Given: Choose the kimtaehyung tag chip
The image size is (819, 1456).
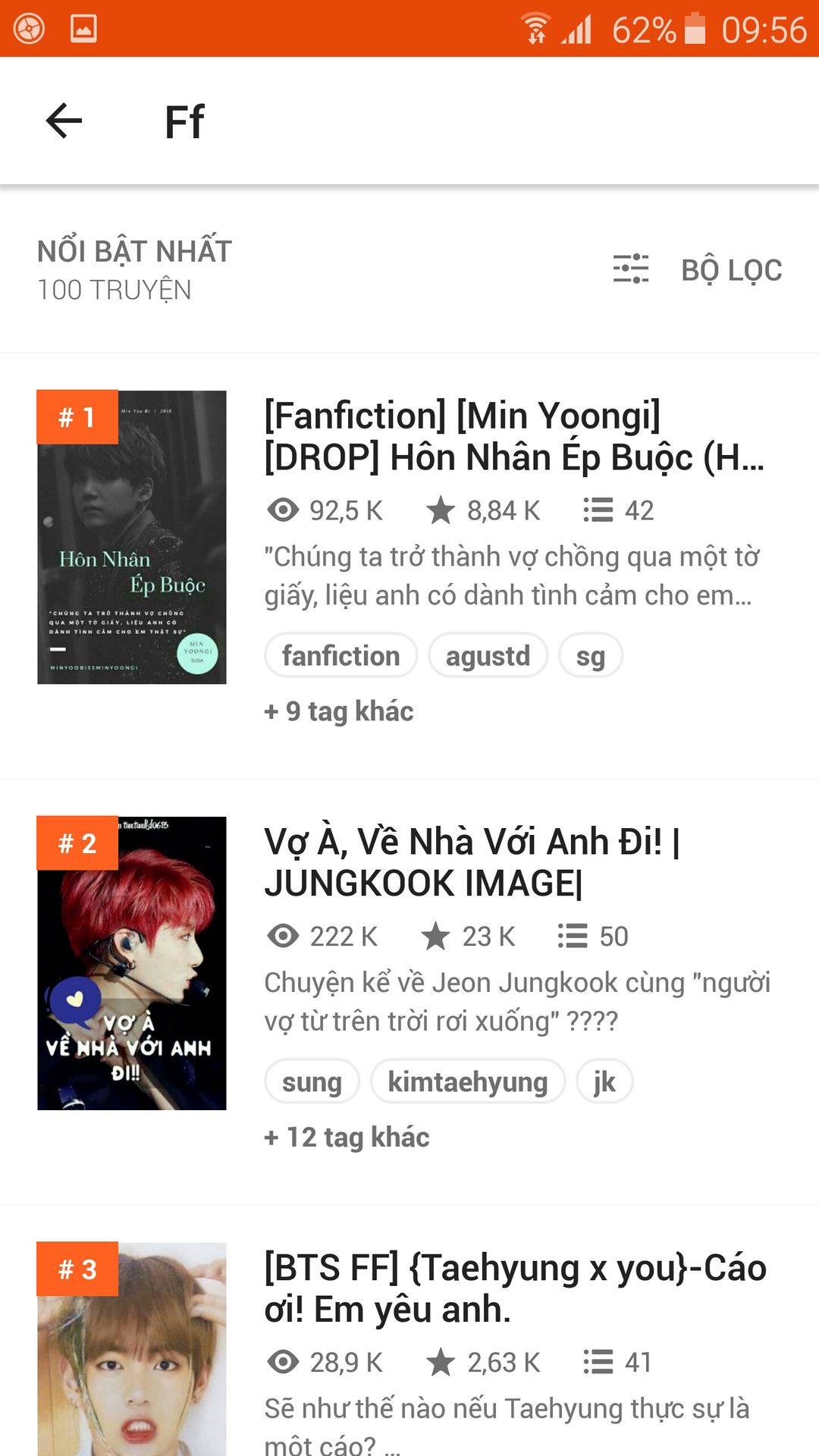Looking at the screenshot, I should pyautogui.click(x=468, y=1081).
